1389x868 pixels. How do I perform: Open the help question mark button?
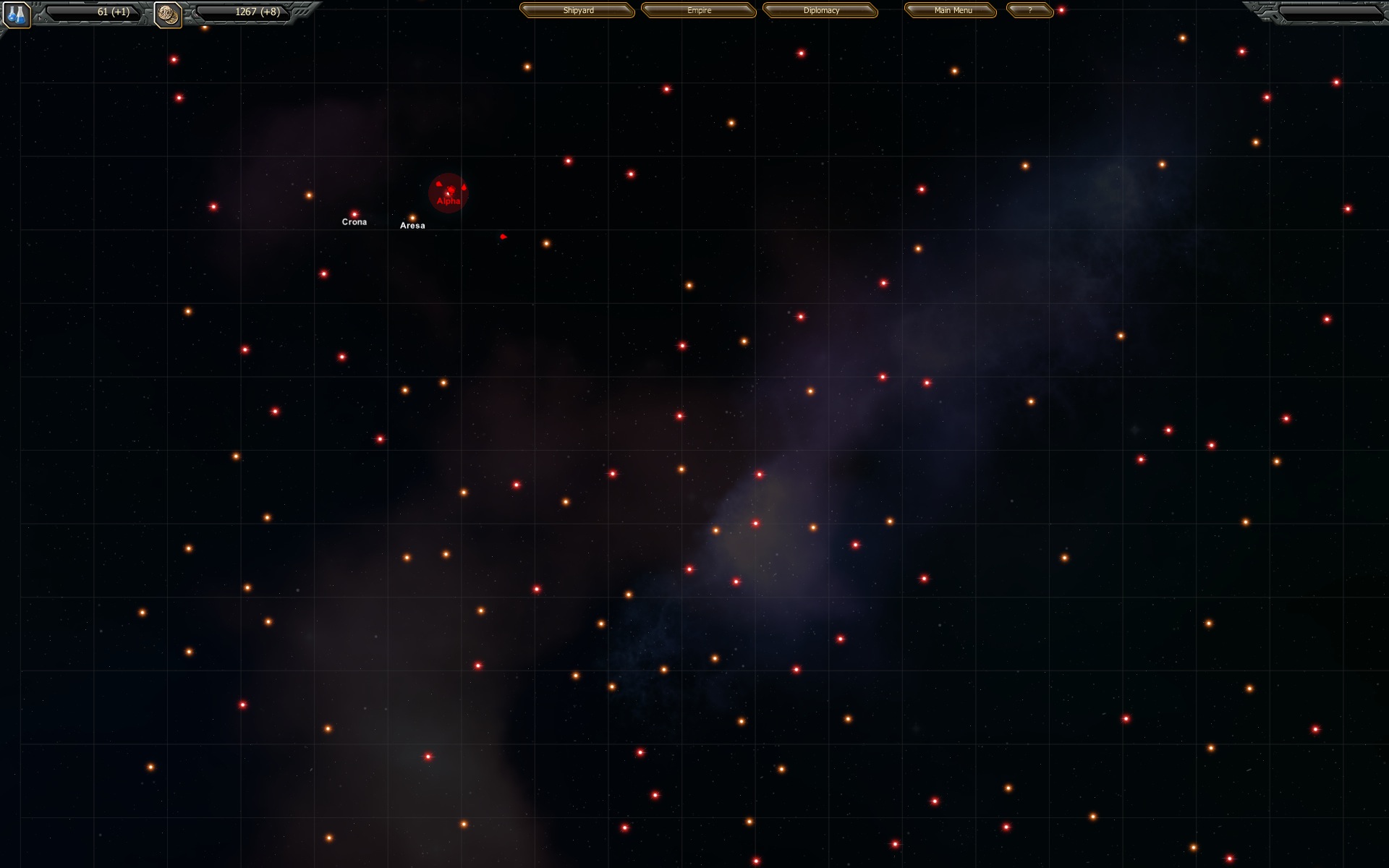(1029, 11)
